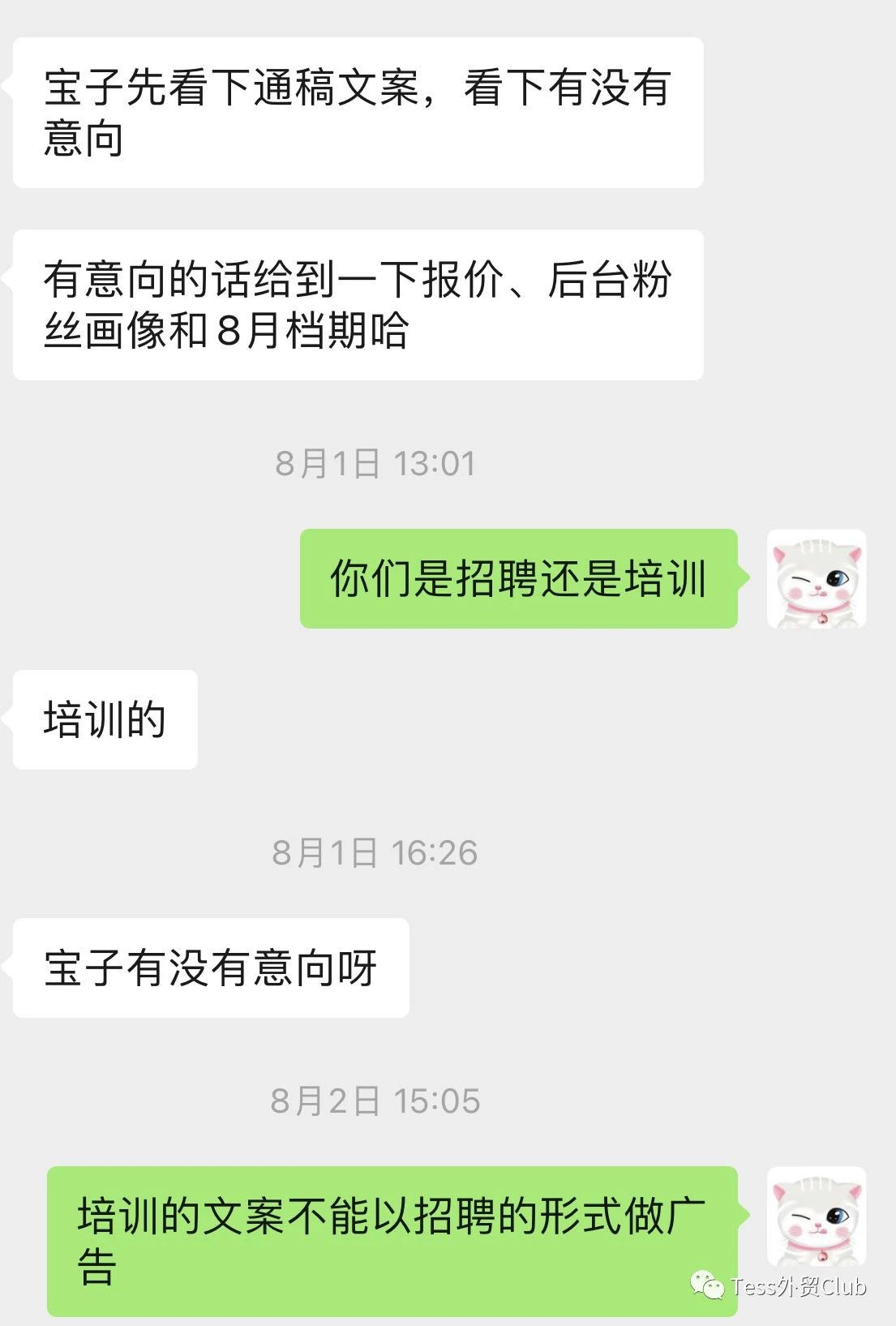Open cat avatar beside 培训的文案不能以招聘 message
The image size is (896, 1326).
[816, 1216]
